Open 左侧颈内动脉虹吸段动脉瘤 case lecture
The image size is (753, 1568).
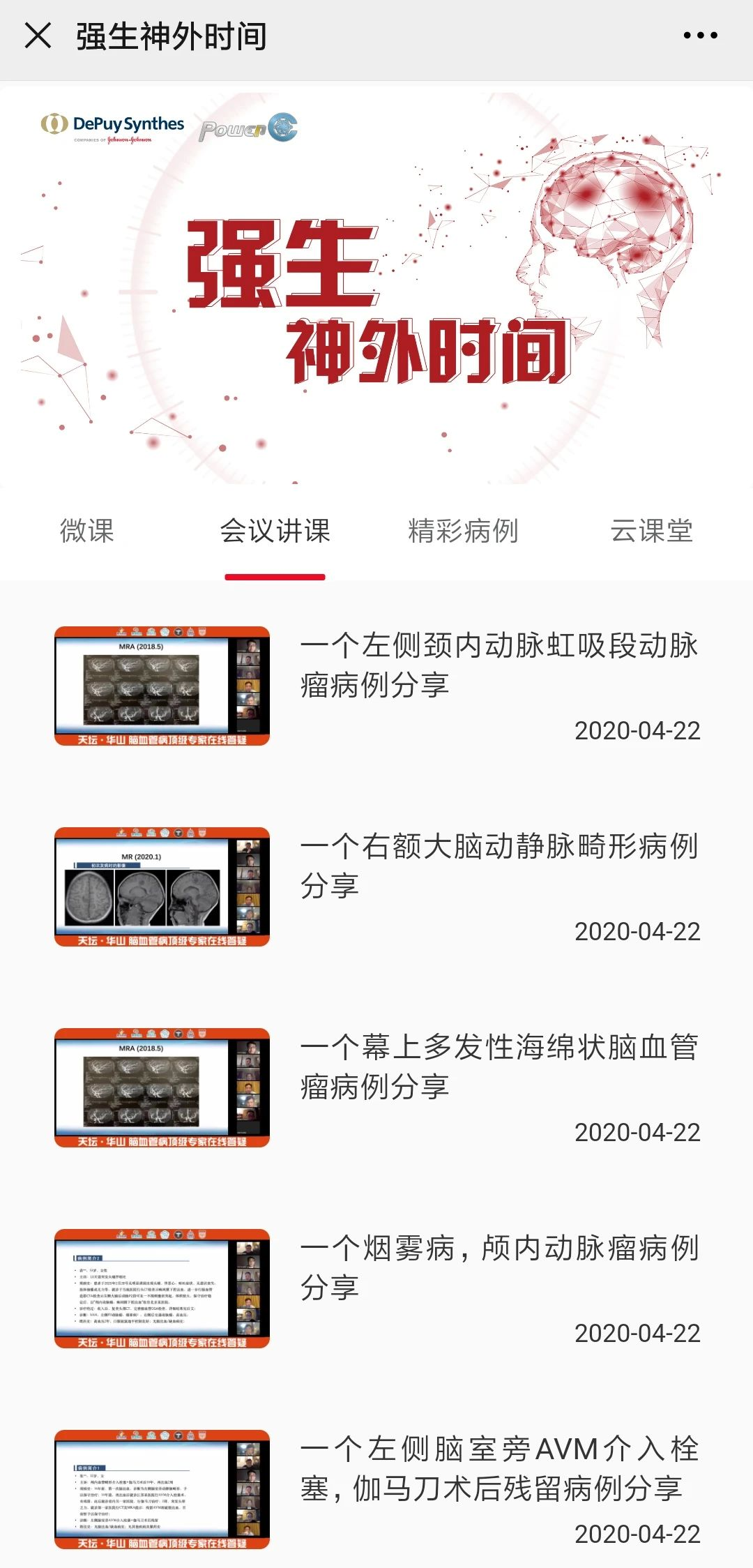[499, 665]
